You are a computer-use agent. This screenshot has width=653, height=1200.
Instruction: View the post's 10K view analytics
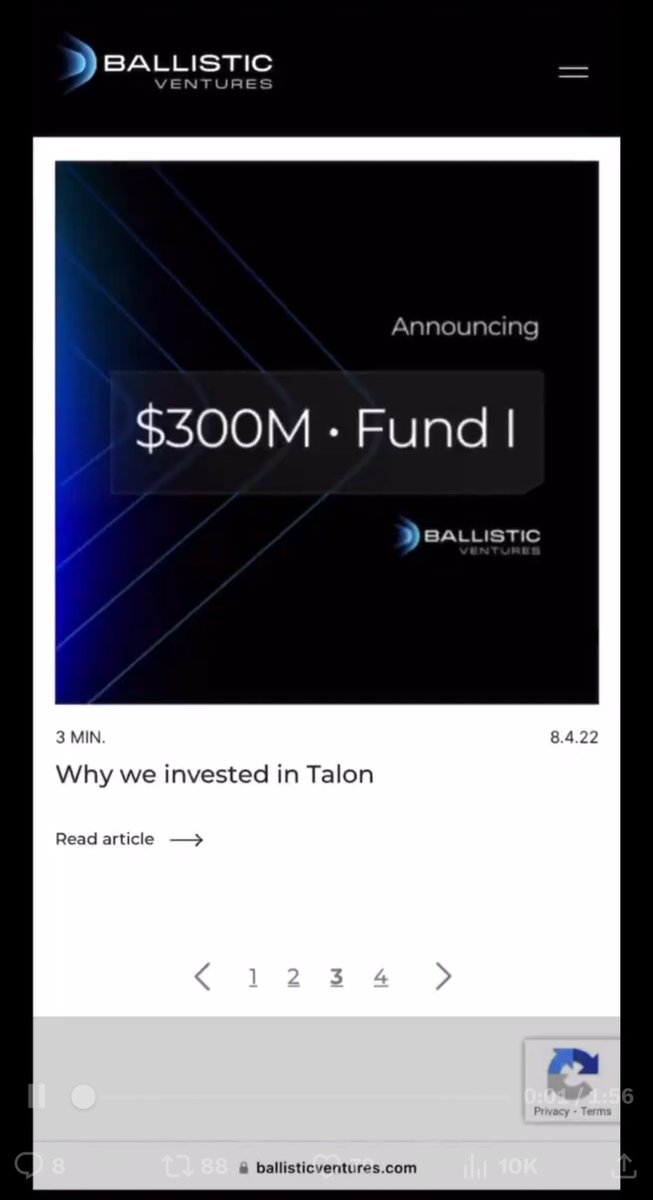[478, 1165]
